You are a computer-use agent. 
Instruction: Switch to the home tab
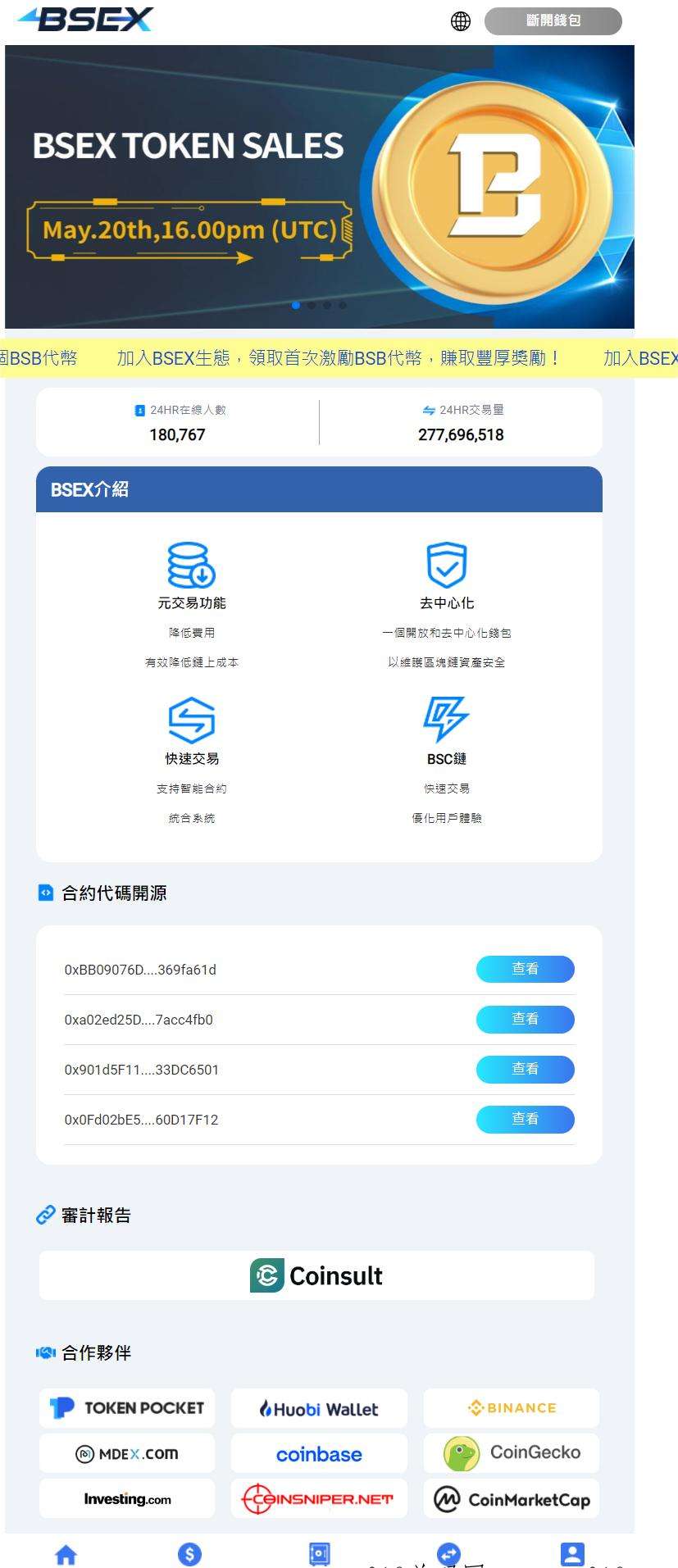66,1554
